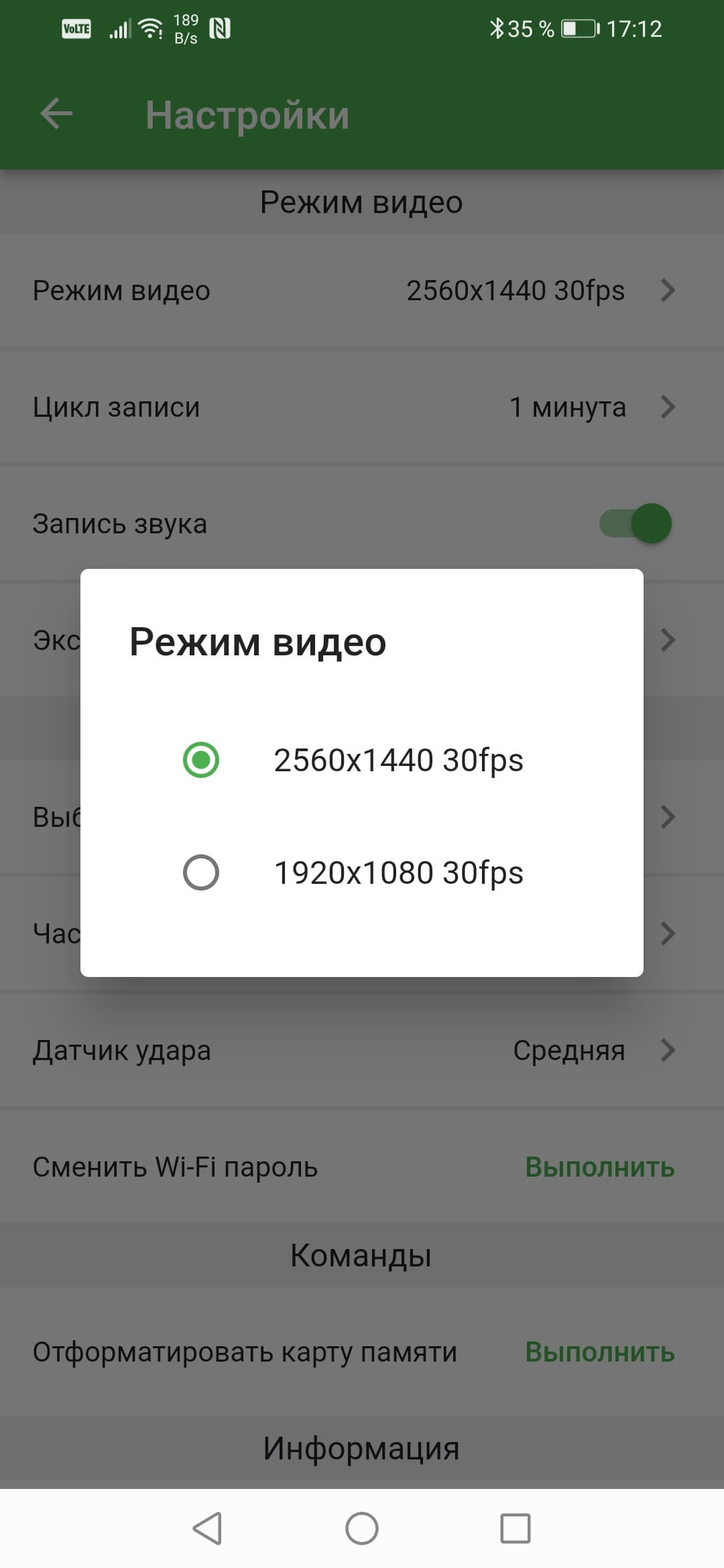Image resolution: width=724 pixels, height=1568 pixels.
Task: Select the 2560x1440 30fps video mode
Action: pyautogui.click(x=201, y=760)
